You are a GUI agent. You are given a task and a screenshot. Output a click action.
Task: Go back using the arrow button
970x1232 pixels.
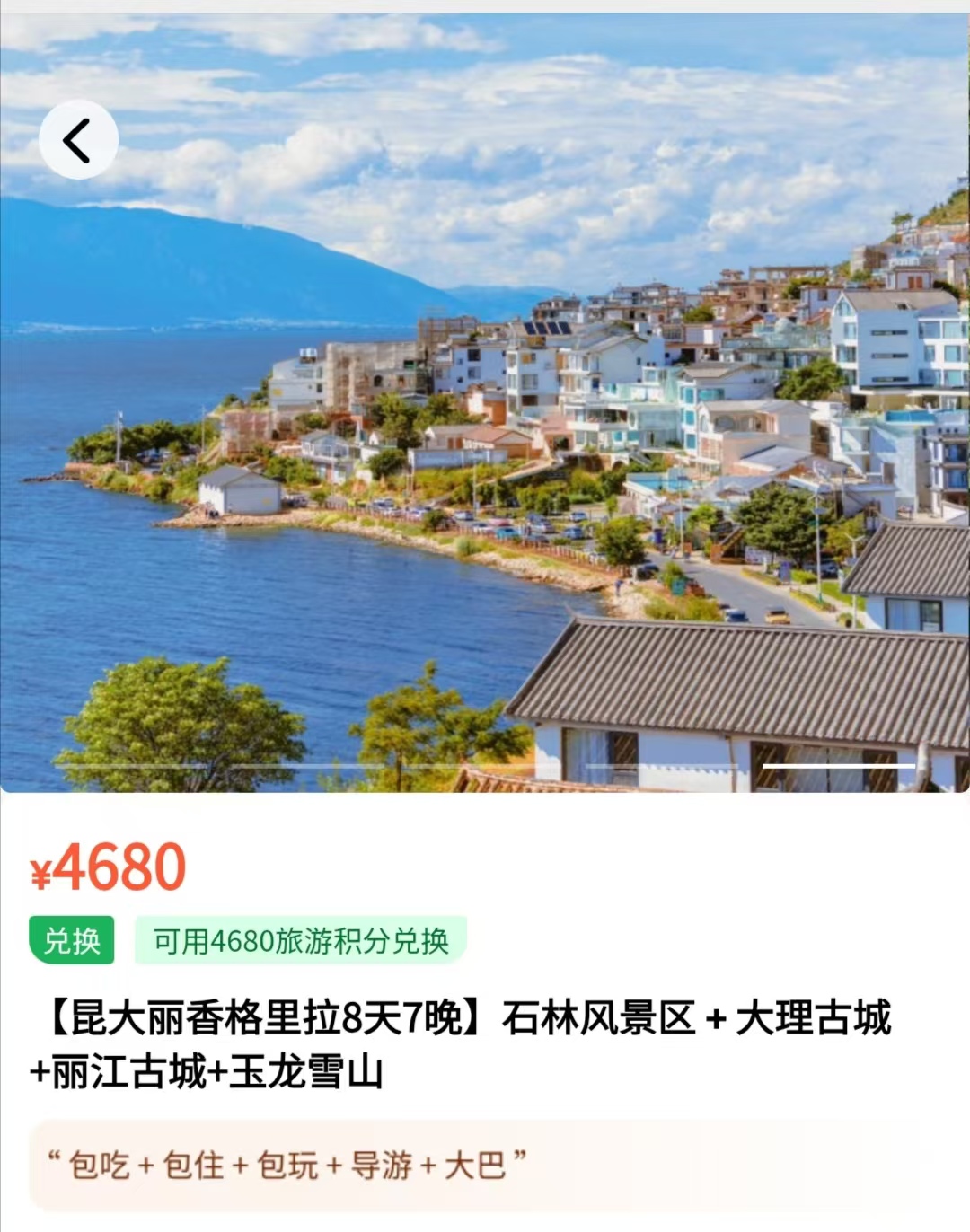pyautogui.click(x=78, y=140)
